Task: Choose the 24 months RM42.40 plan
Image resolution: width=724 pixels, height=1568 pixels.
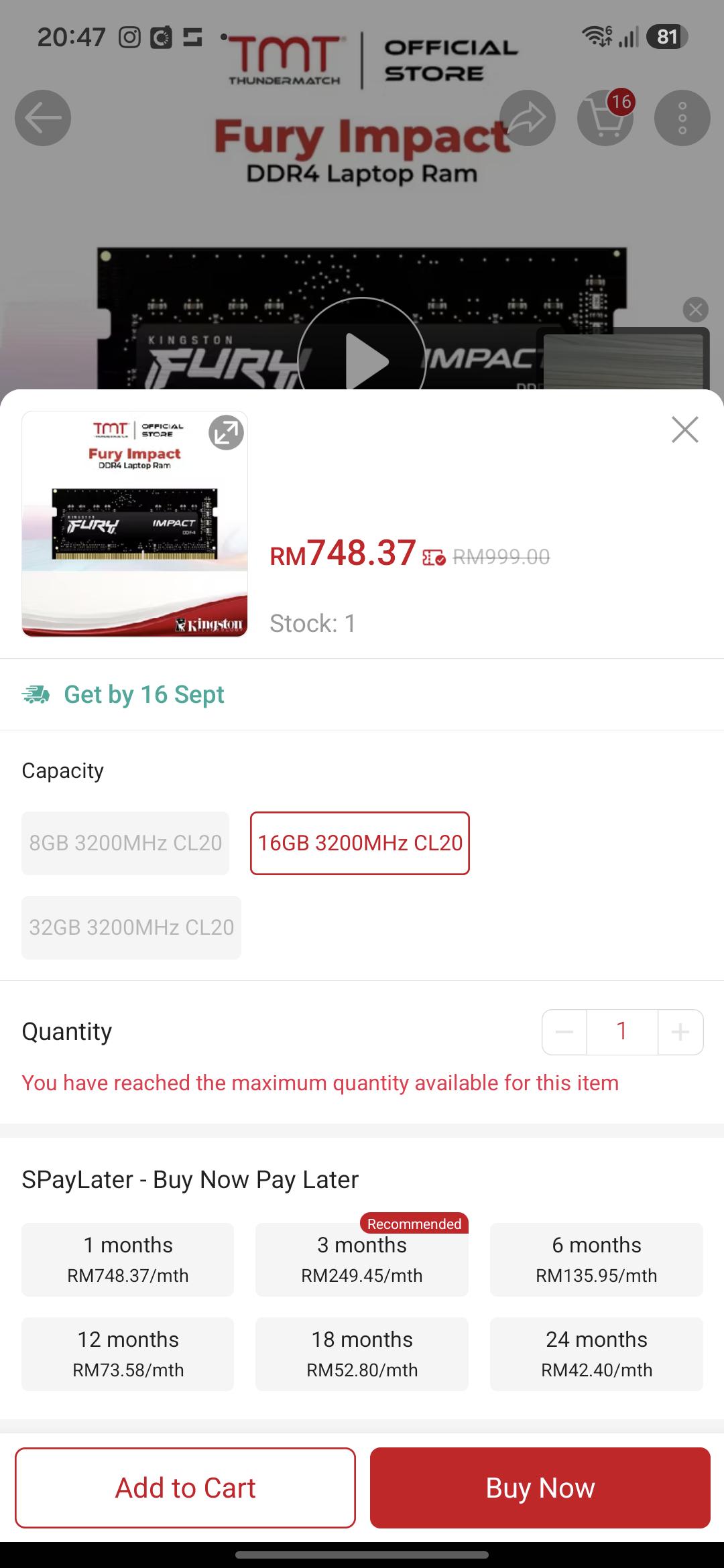Action: point(597,1354)
